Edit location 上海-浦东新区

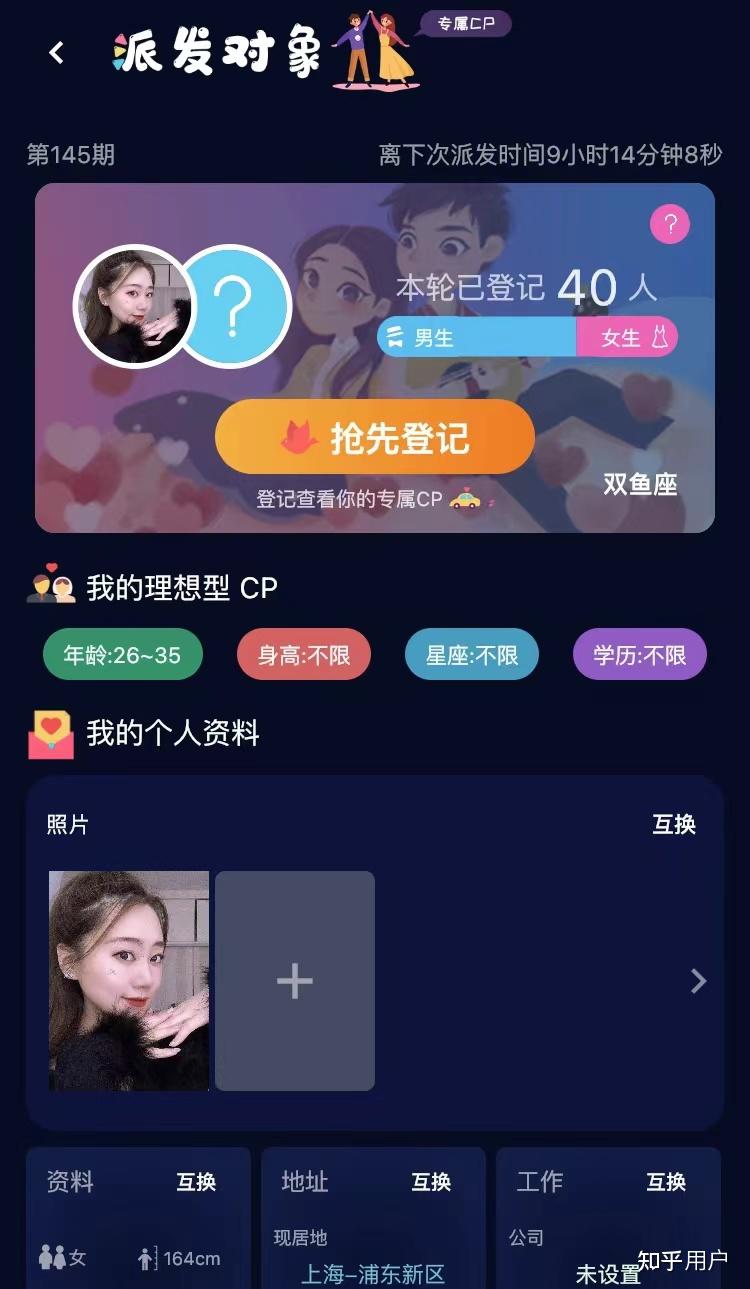click(x=373, y=1274)
